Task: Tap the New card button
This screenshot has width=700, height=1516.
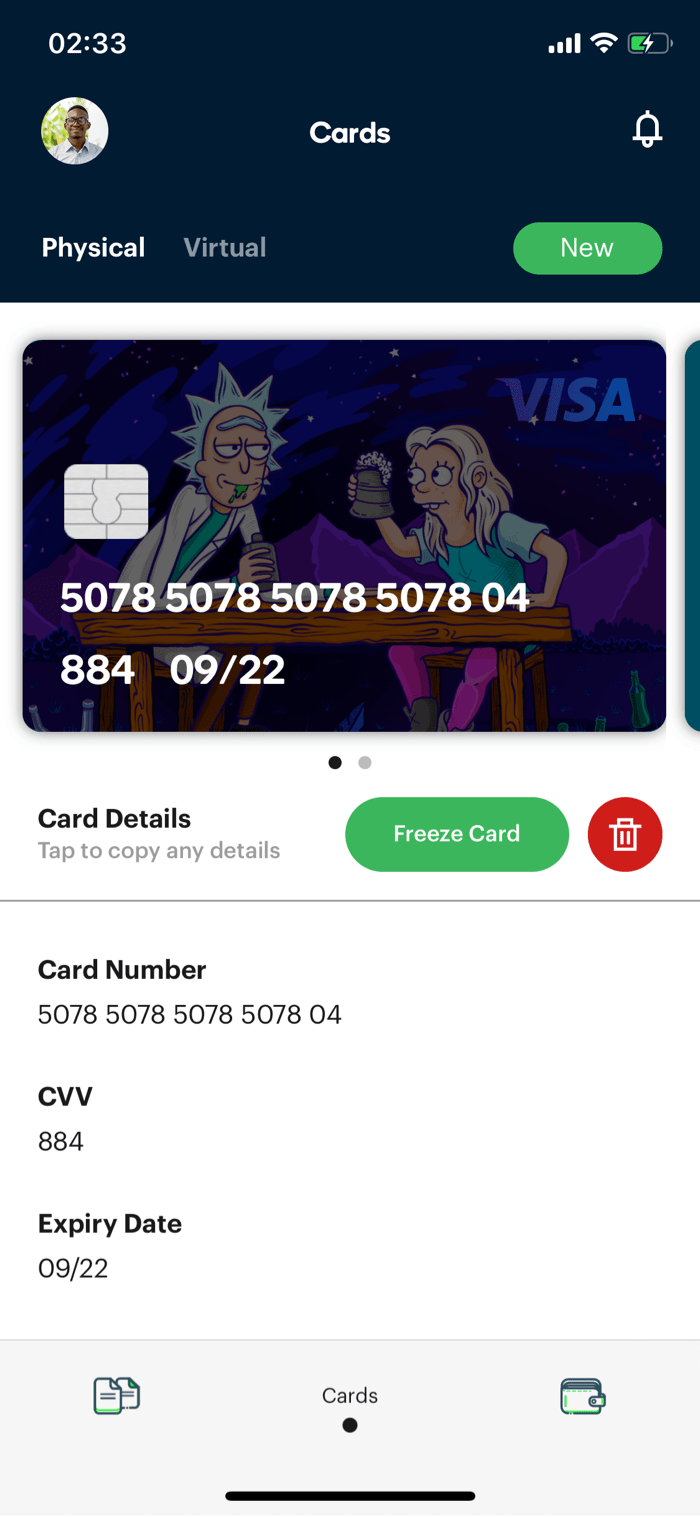Action: tap(588, 248)
